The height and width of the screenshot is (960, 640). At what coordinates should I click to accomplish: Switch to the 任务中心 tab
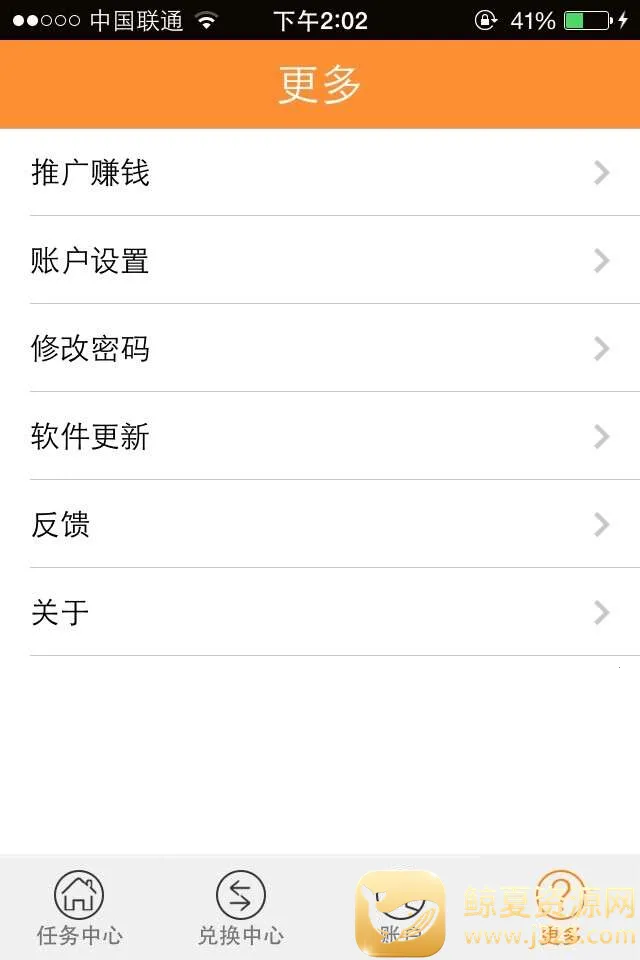(79, 908)
